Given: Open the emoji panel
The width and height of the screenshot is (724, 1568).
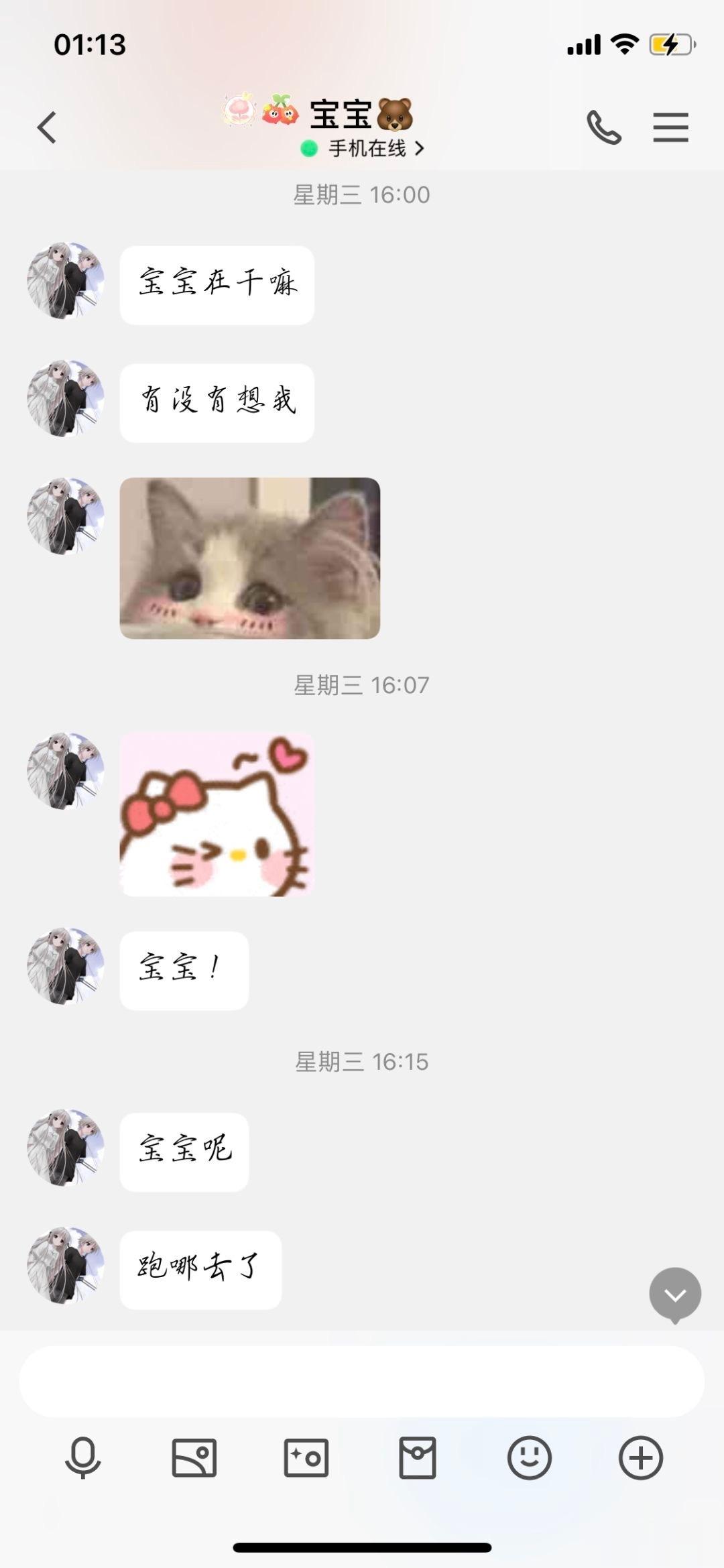Looking at the screenshot, I should click(530, 1457).
